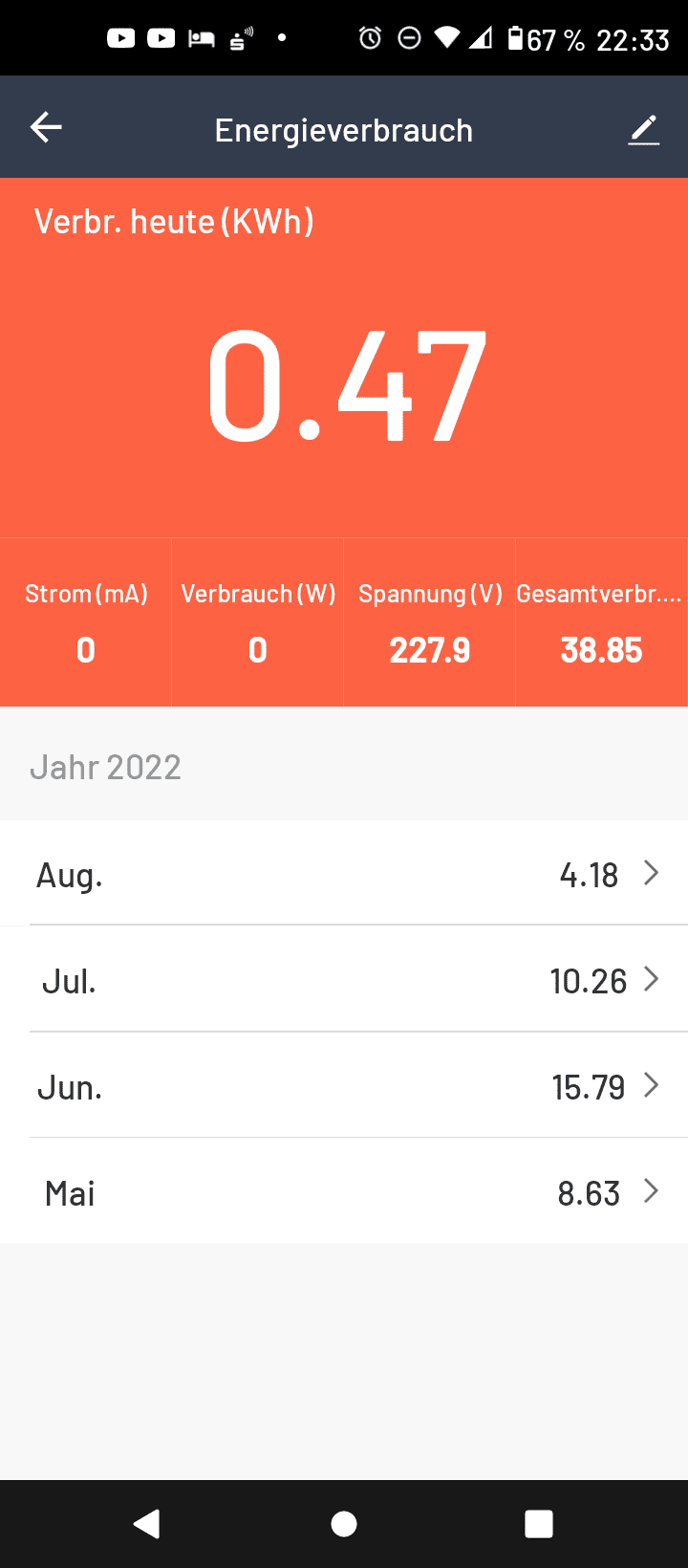Open the Jul. consumption details
The width and height of the screenshot is (688, 1568).
click(344, 979)
